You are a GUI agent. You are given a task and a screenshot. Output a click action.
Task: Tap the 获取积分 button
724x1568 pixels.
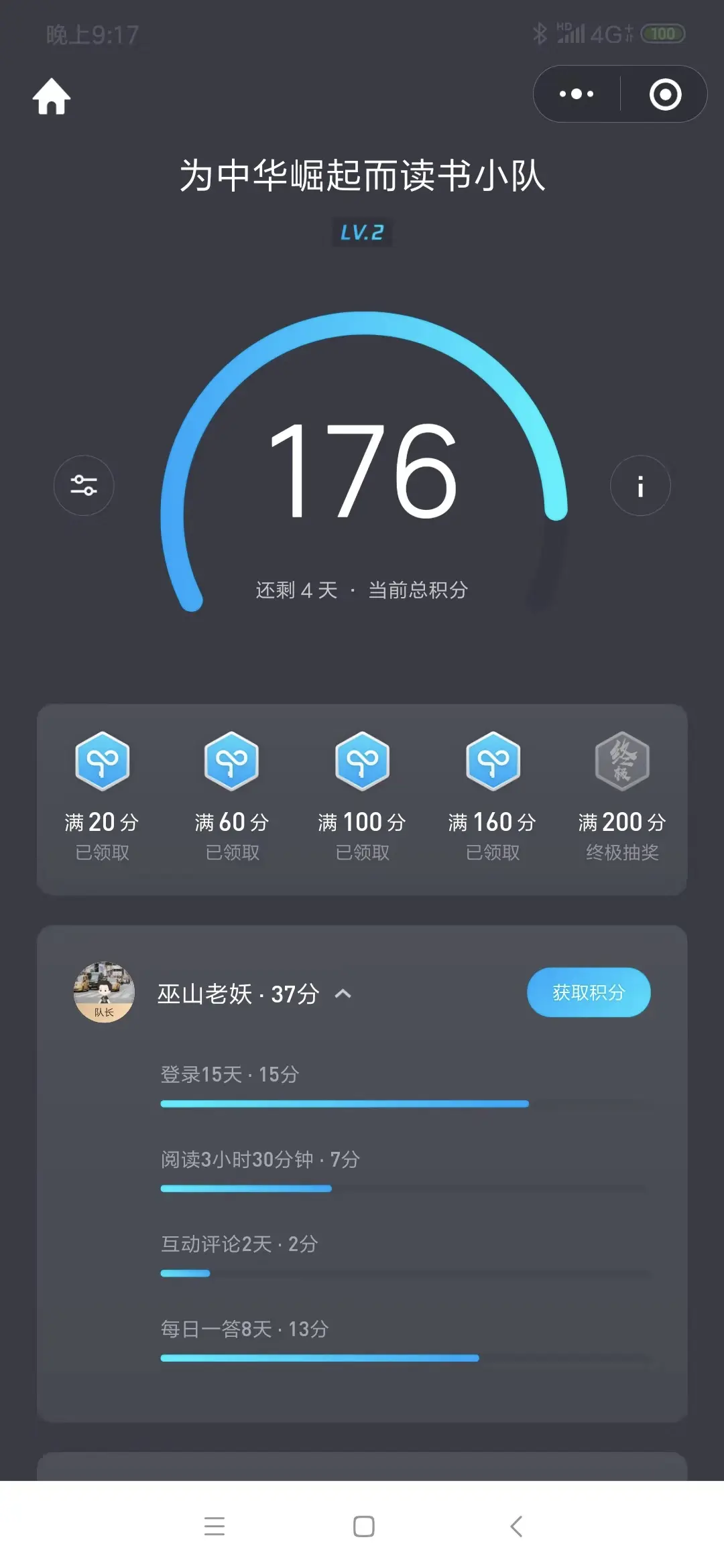pyautogui.click(x=589, y=992)
